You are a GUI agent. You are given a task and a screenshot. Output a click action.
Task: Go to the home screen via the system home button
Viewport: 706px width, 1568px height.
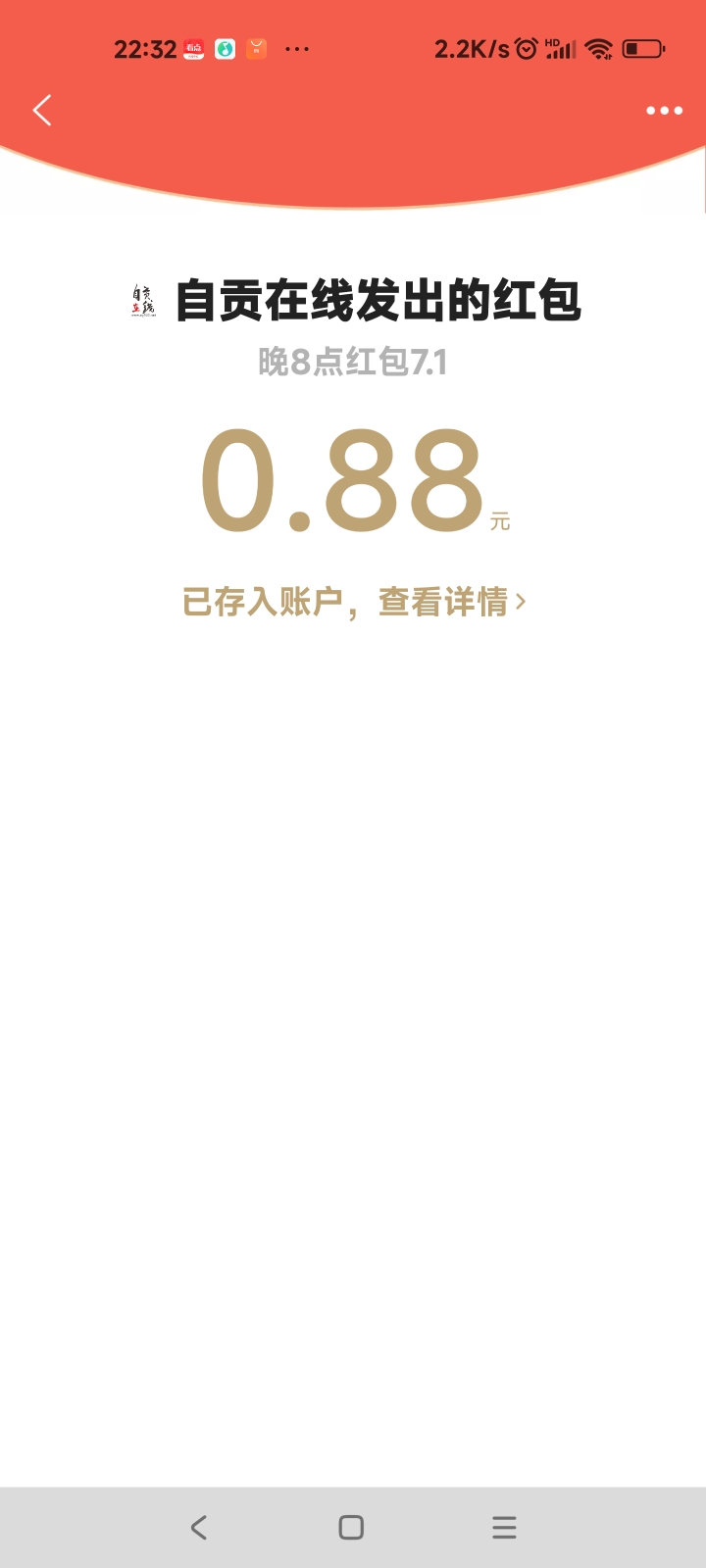click(351, 1527)
